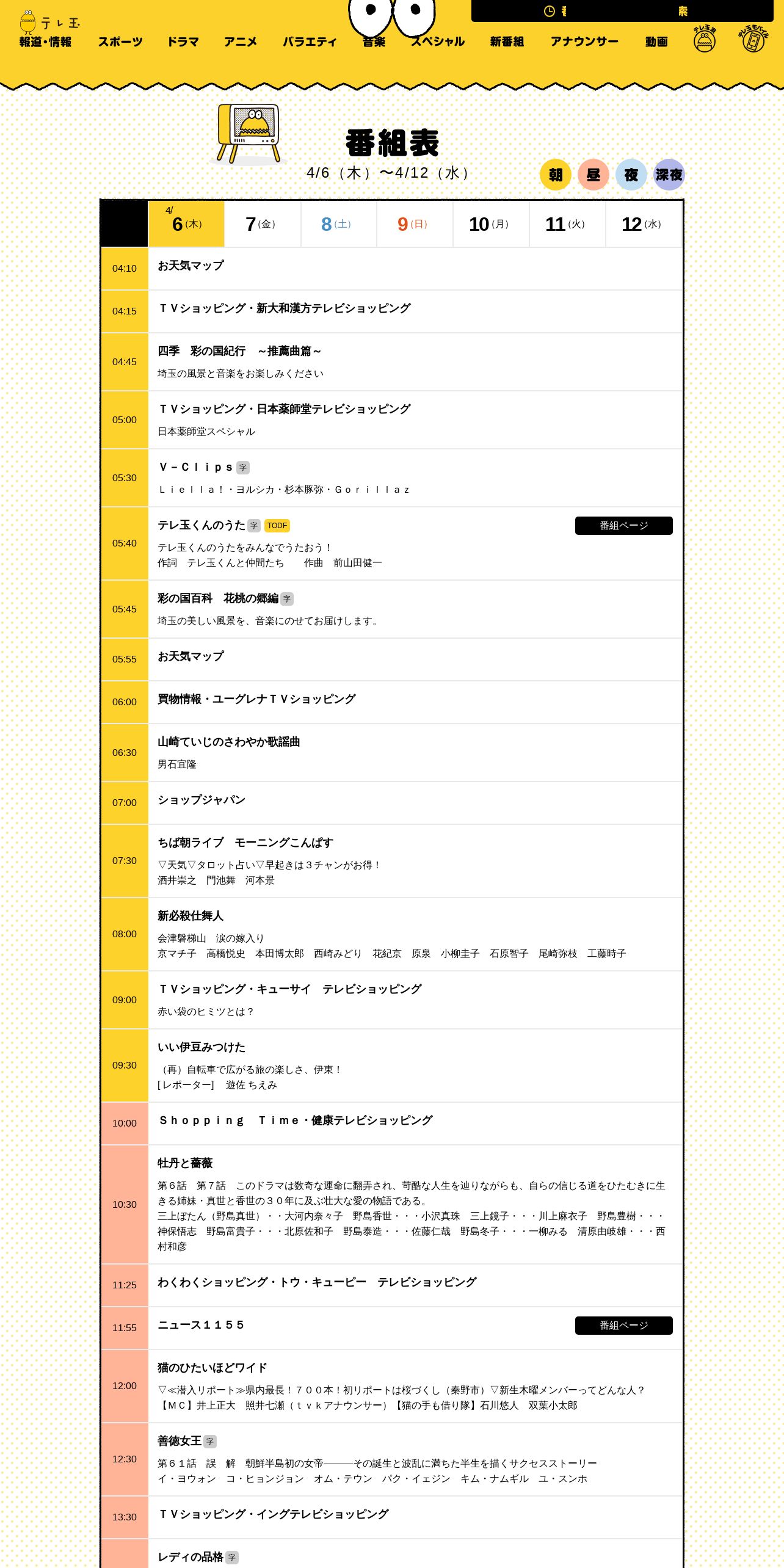Jump to the 深夜 time slot
Screen dimensions: 784x1568
coord(669,175)
